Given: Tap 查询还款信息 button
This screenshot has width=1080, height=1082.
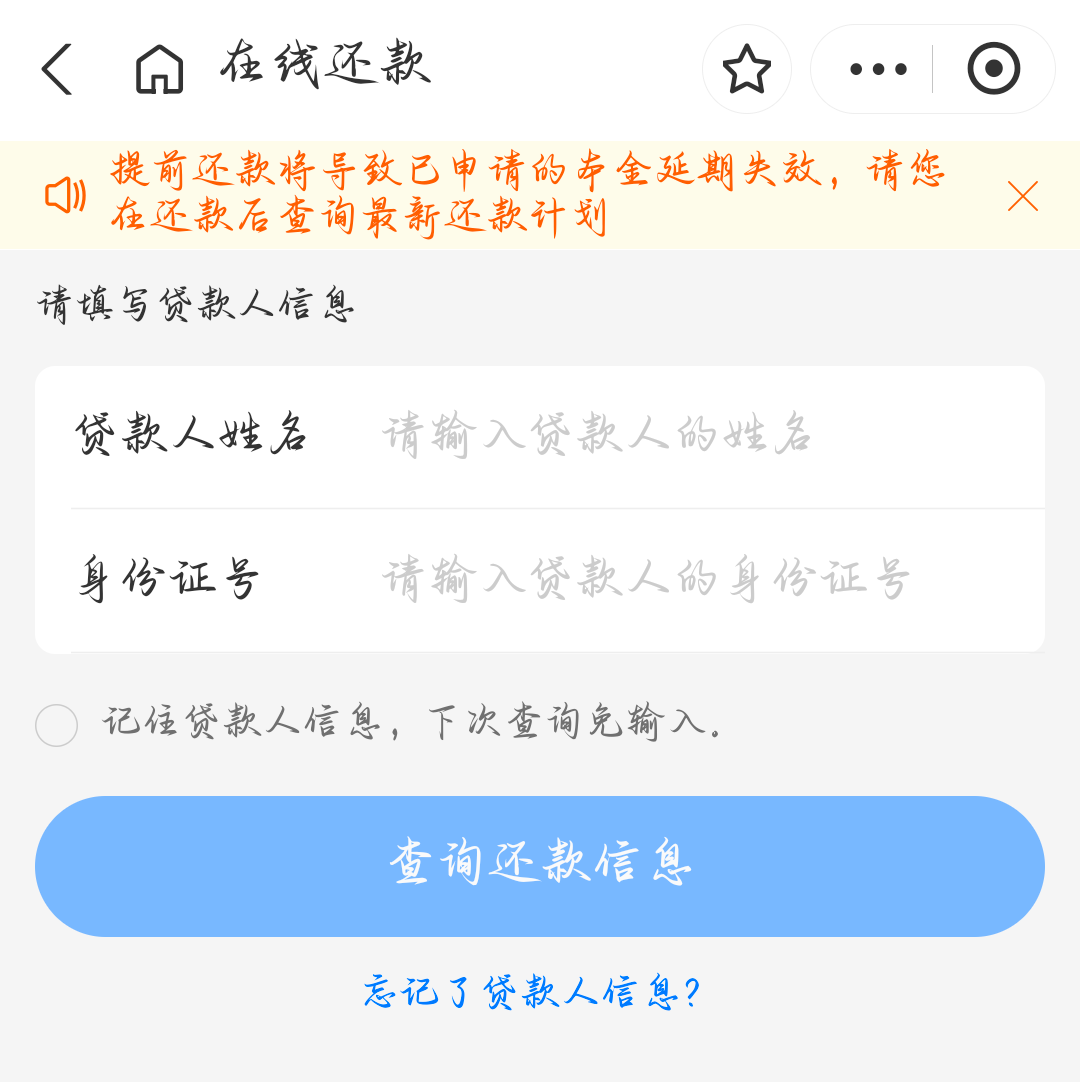Looking at the screenshot, I should pyautogui.click(x=540, y=866).
